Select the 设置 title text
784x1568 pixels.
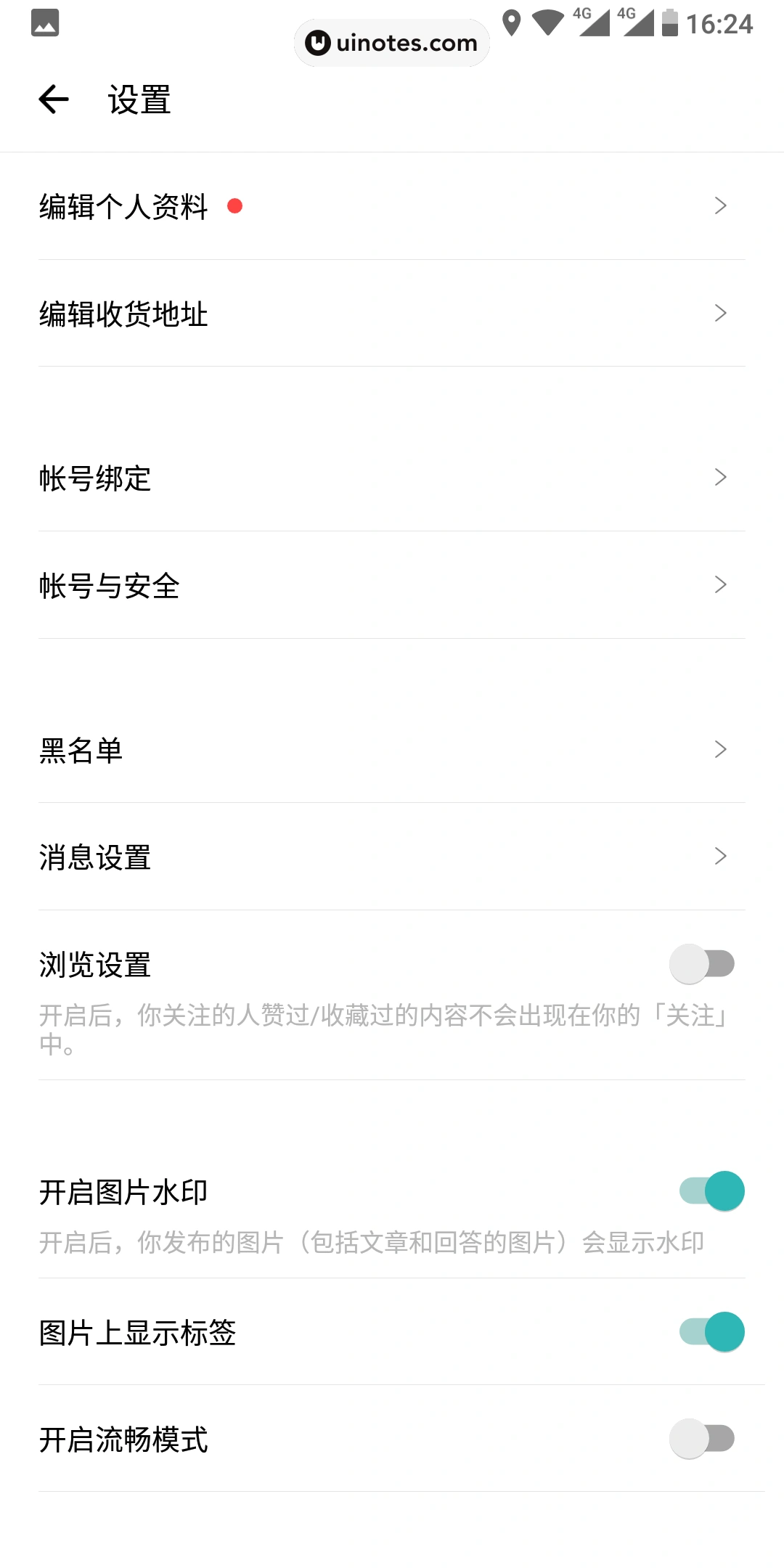(138, 100)
